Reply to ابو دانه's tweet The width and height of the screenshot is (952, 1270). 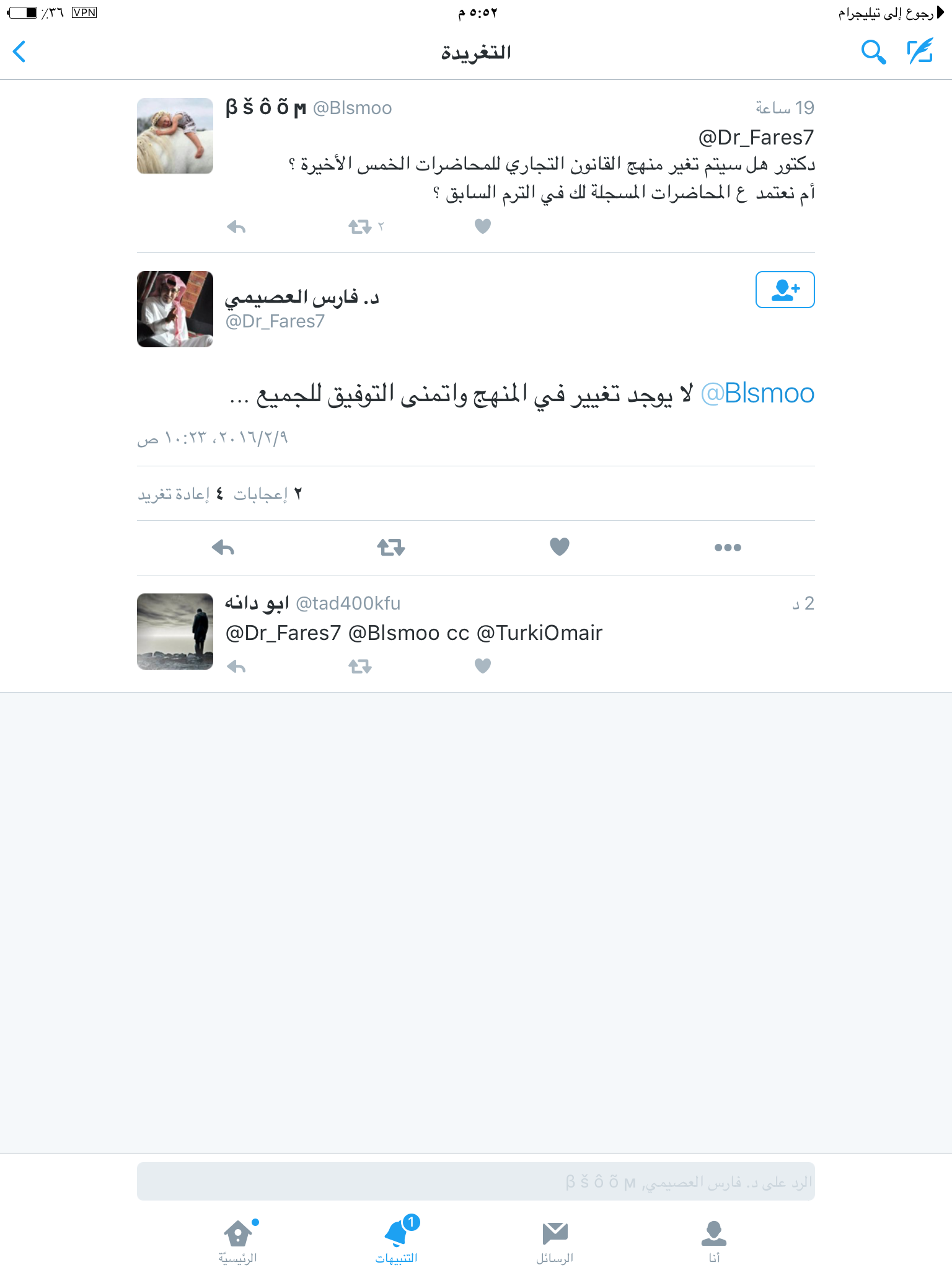[x=237, y=667]
